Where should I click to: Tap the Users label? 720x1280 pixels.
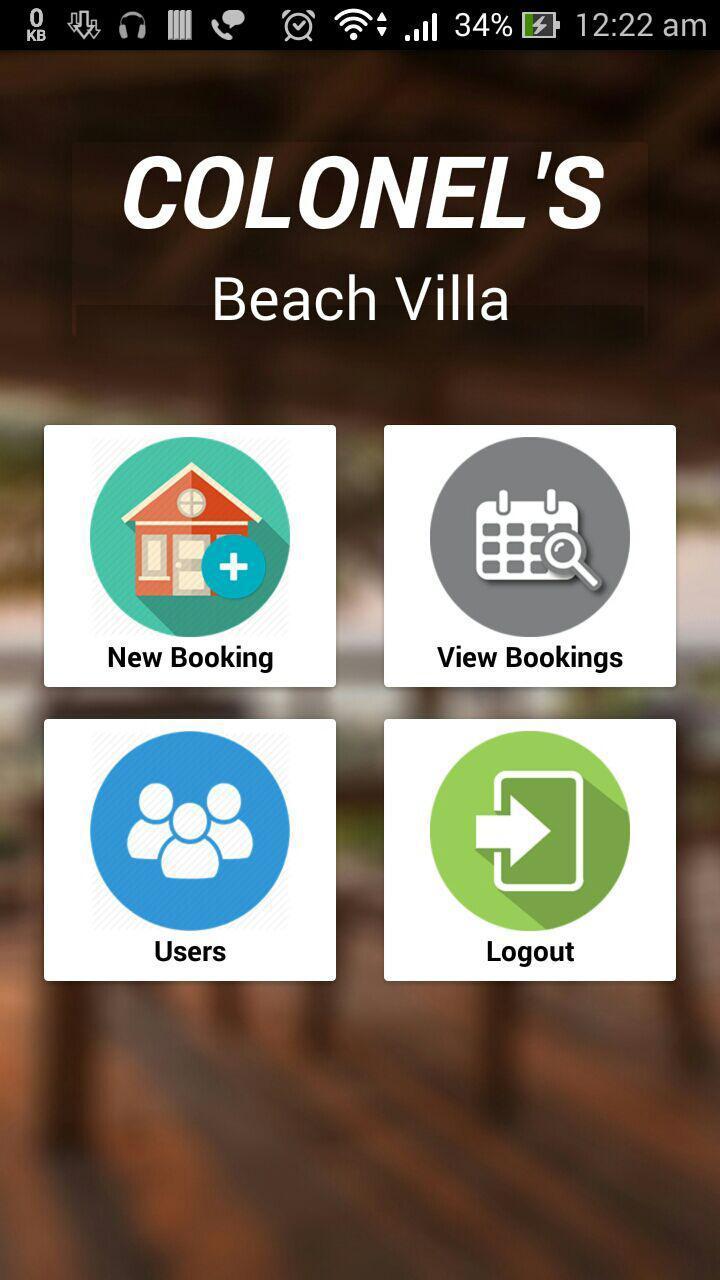click(x=189, y=951)
